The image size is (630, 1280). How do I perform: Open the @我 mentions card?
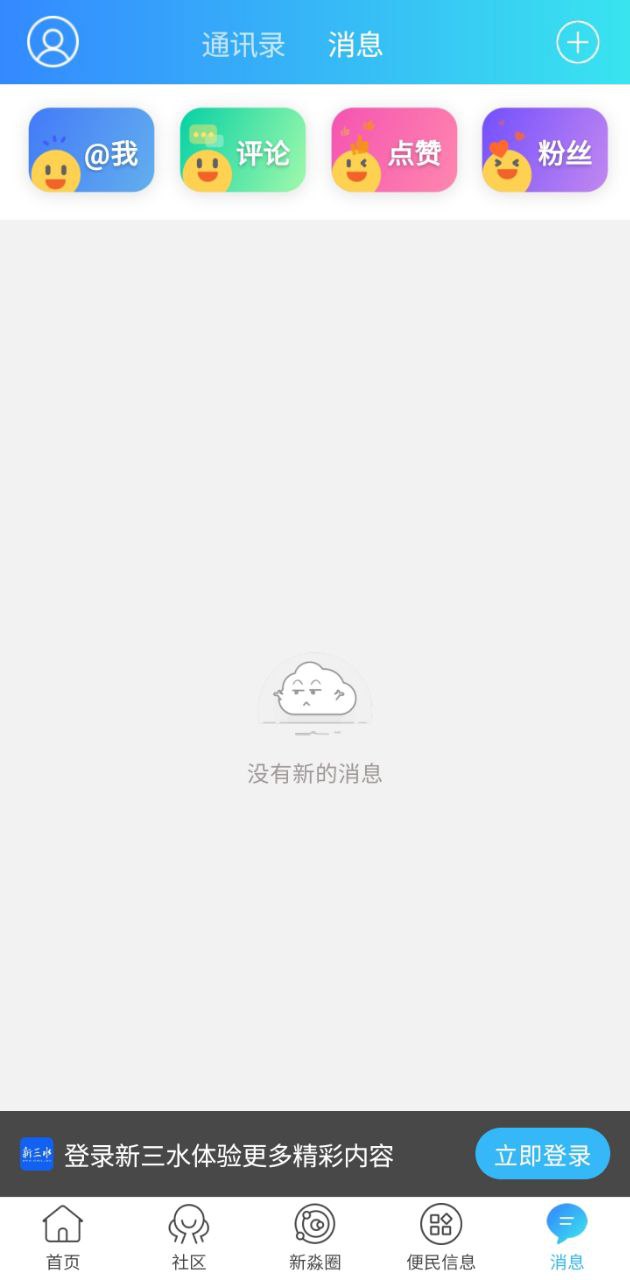pos(91,150)
